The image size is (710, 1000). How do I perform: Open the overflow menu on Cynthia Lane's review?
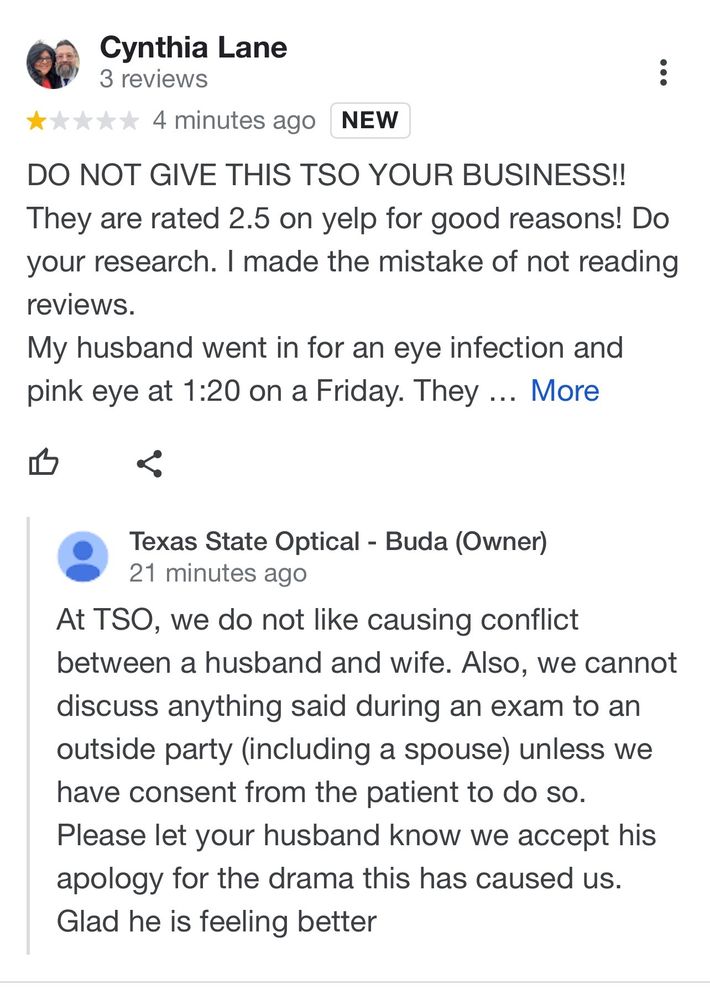click(x=662, y=72)
